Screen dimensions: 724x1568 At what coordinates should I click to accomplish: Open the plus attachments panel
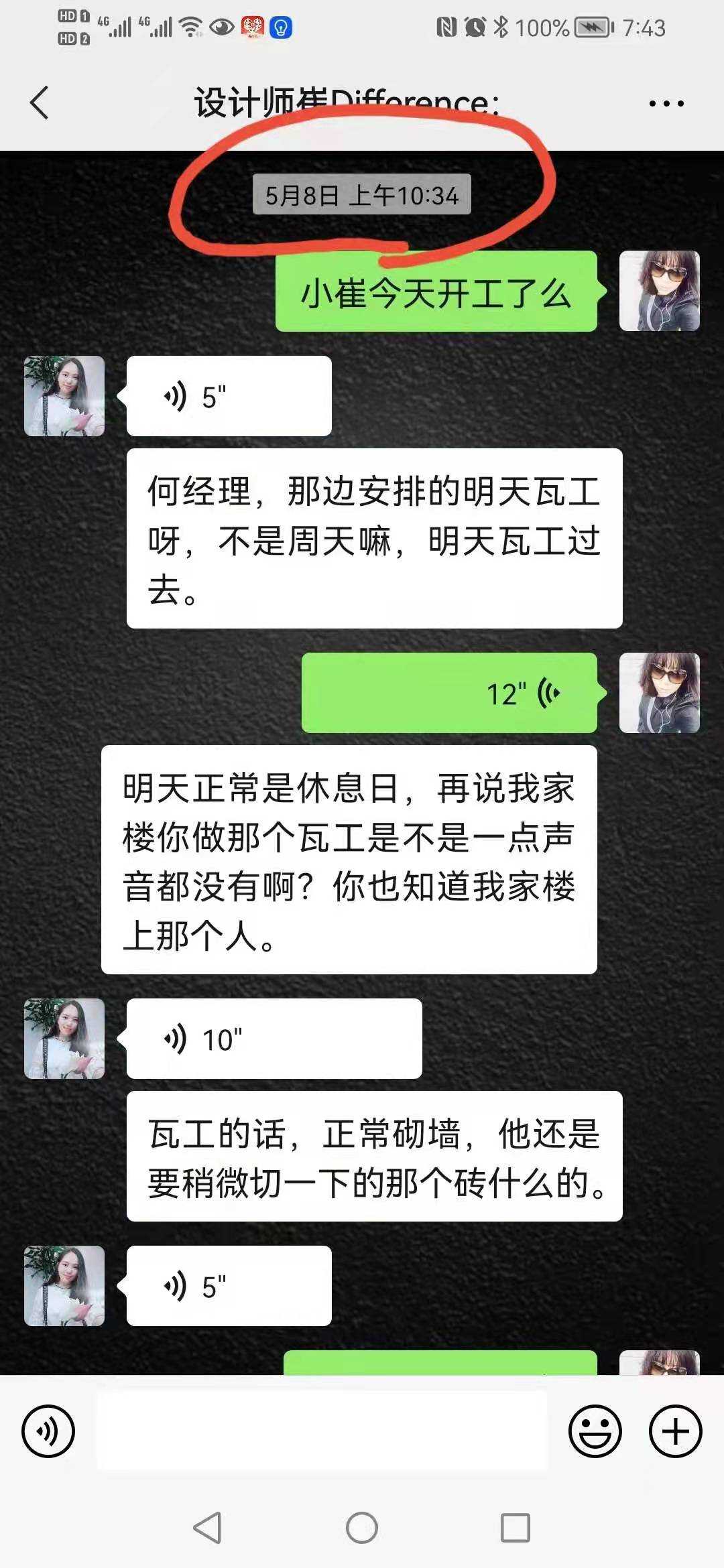675,1431
